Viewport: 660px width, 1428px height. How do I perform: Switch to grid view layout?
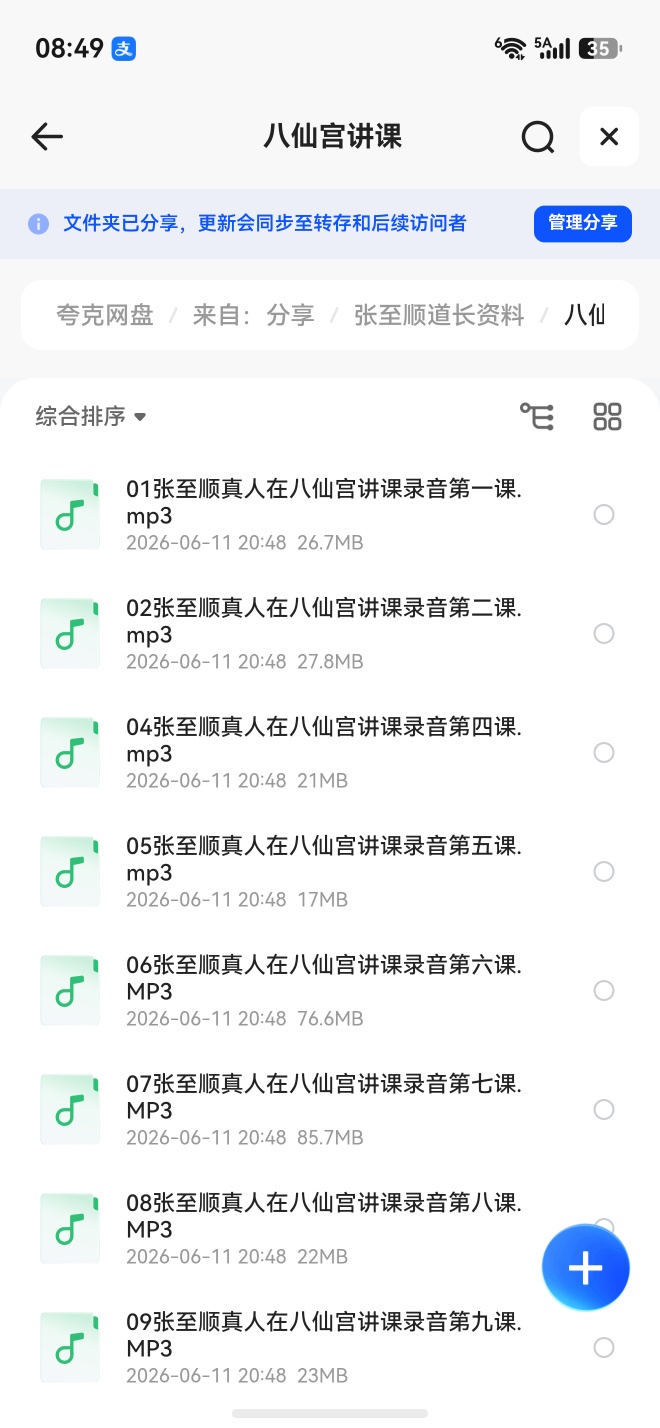point(607,416)
